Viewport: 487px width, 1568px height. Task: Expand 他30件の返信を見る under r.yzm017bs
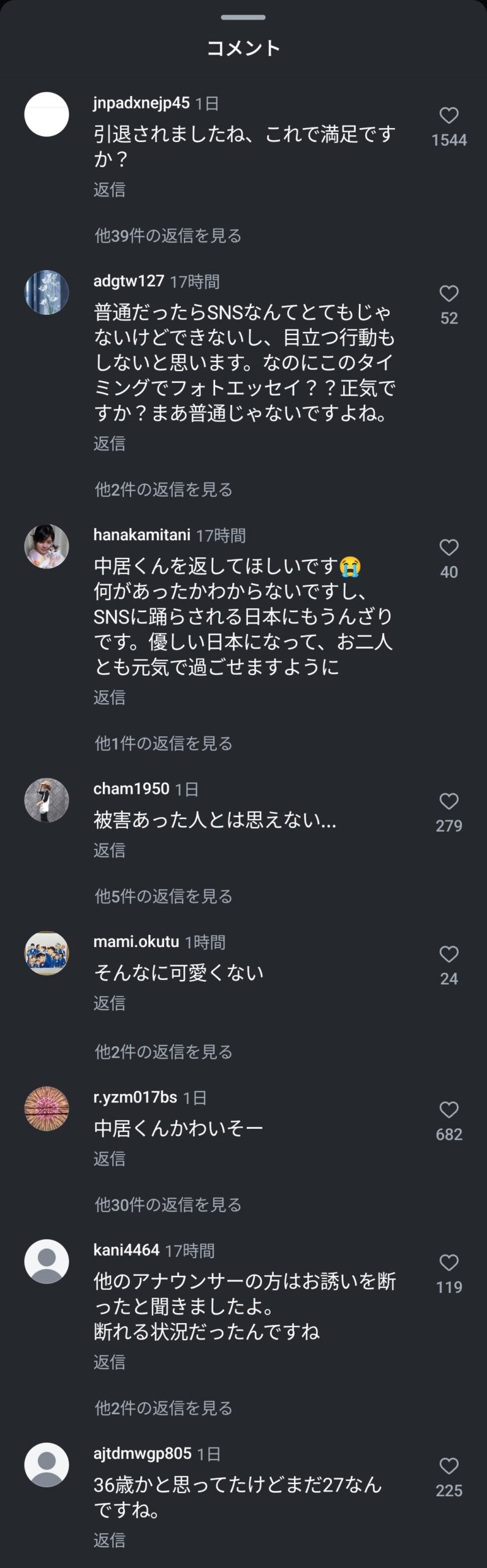pyautogui.click(x=168, y=1205)
